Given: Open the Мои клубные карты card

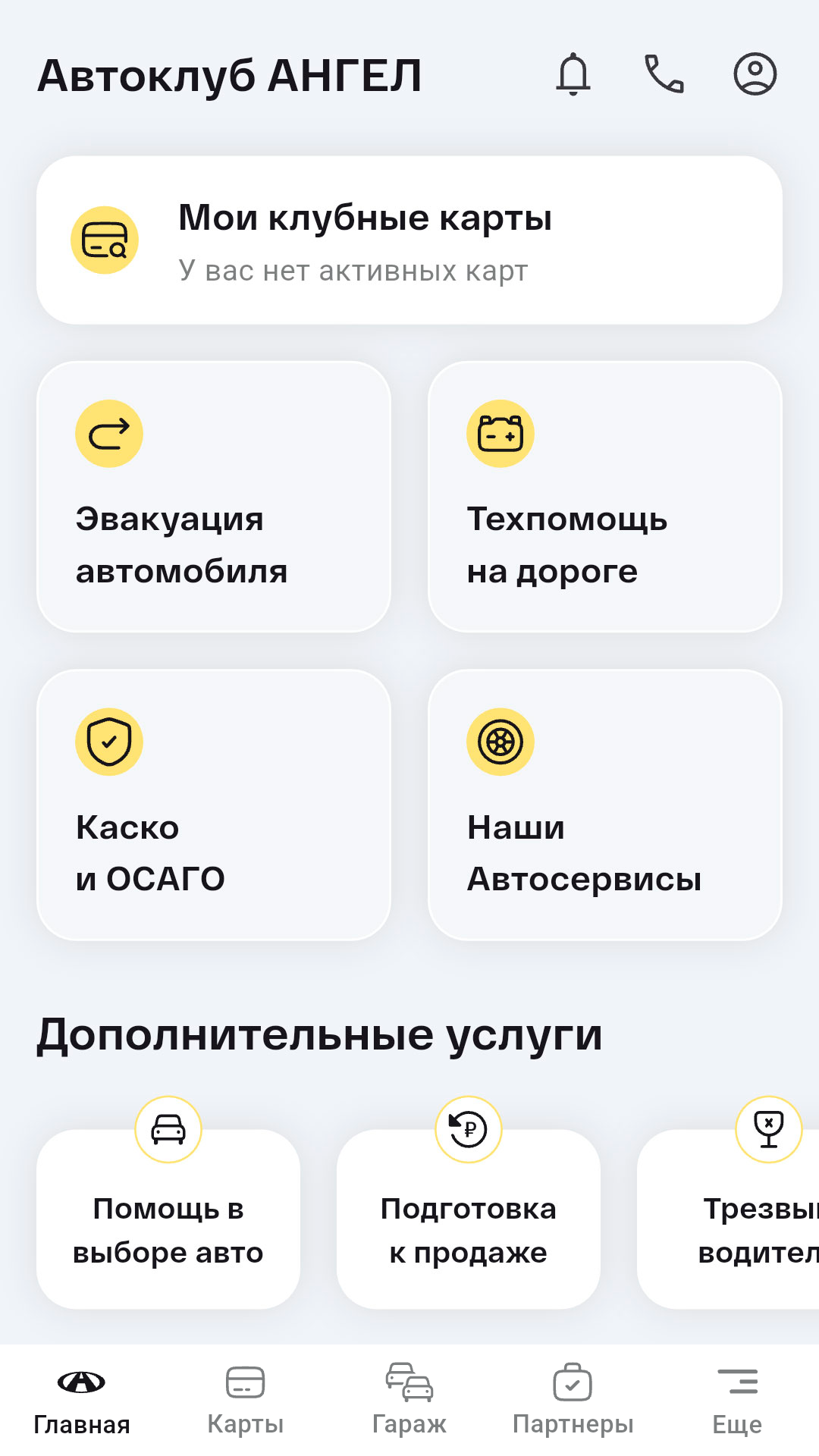Looking at the screenshot, I should tap(409, 238).
